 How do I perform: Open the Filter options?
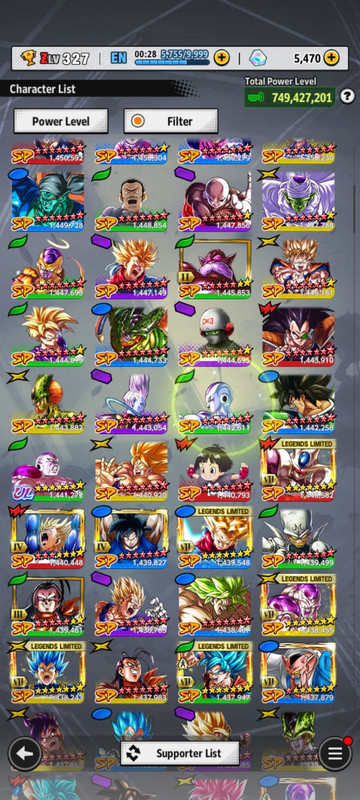171,121
